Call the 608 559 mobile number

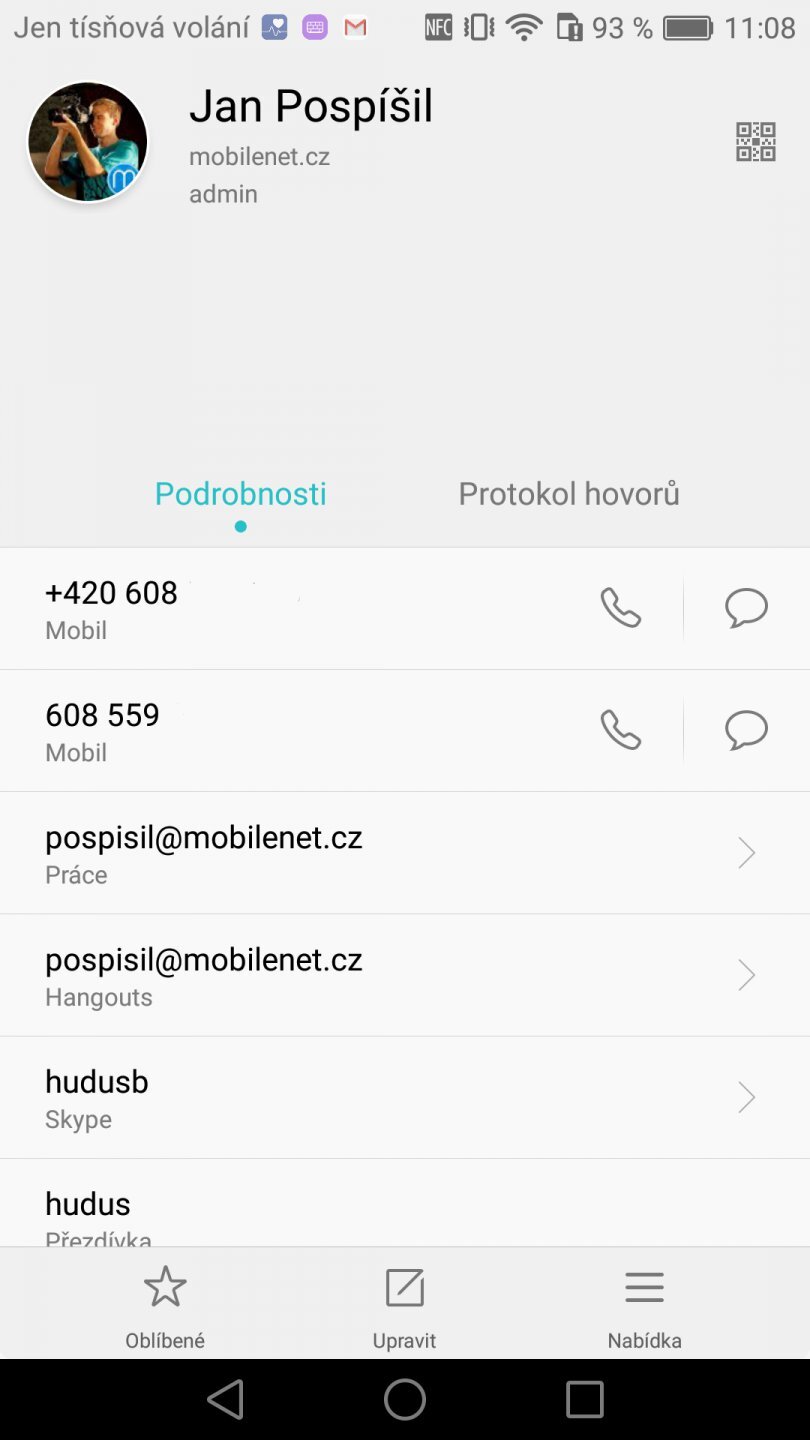point(621,729)
